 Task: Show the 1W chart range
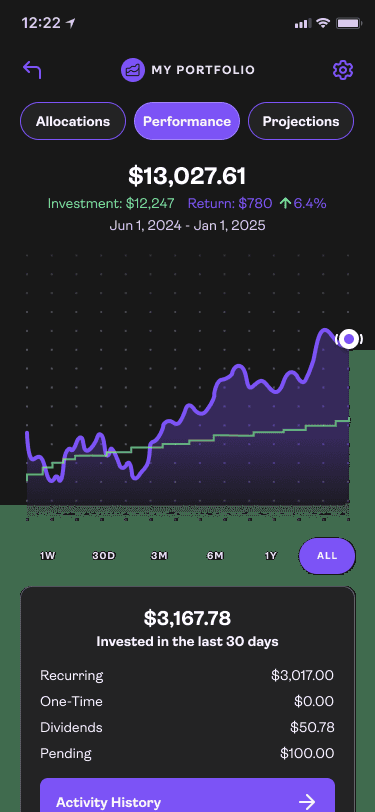(48, 556)
